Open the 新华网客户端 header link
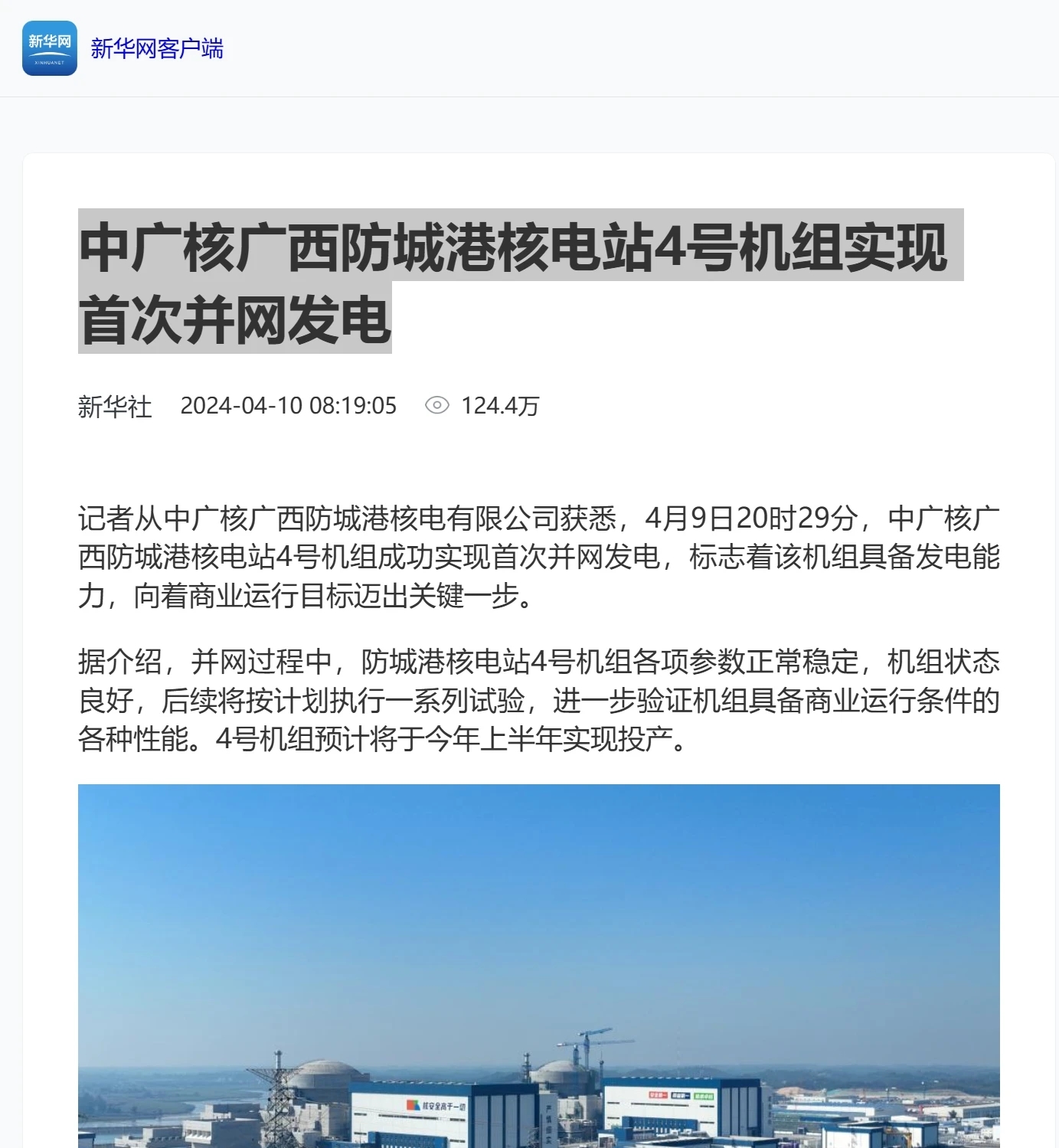Image resolution: width=1059 pixels, height=1148 pixels. (x=156, y=48)
